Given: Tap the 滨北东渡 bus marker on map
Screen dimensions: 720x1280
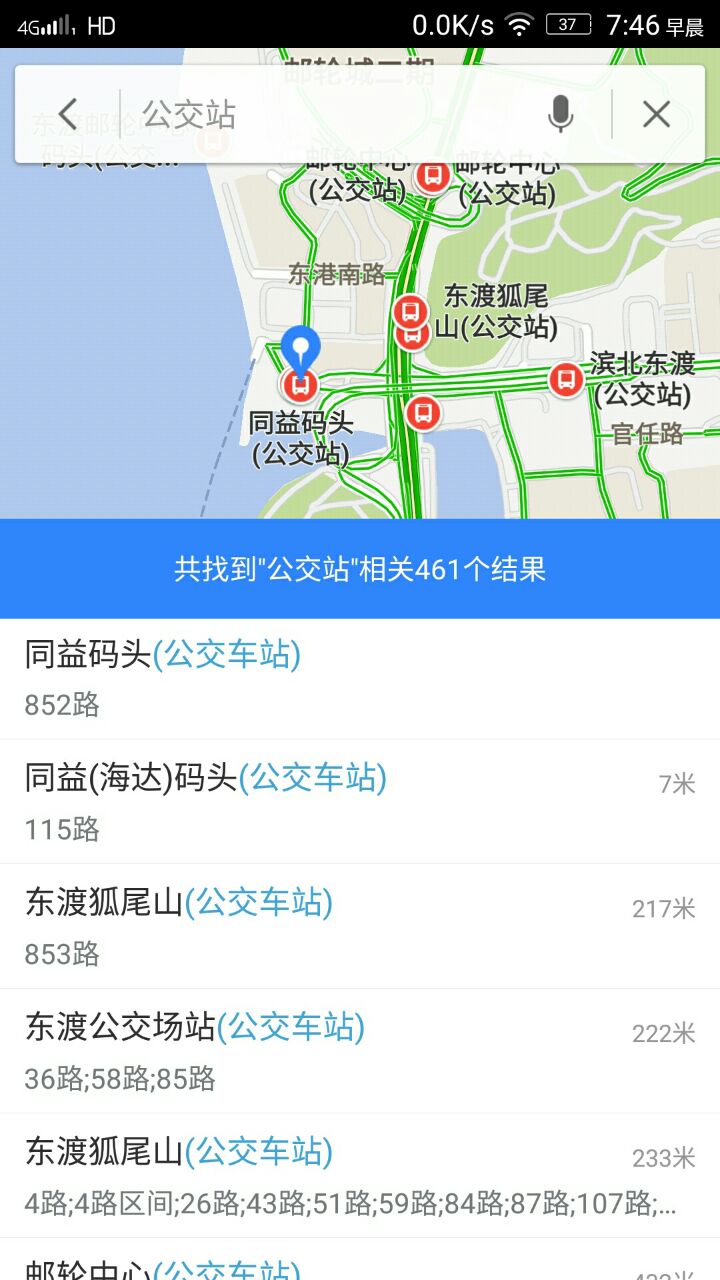Looking at the screenshot, I should tap(566, 379).
